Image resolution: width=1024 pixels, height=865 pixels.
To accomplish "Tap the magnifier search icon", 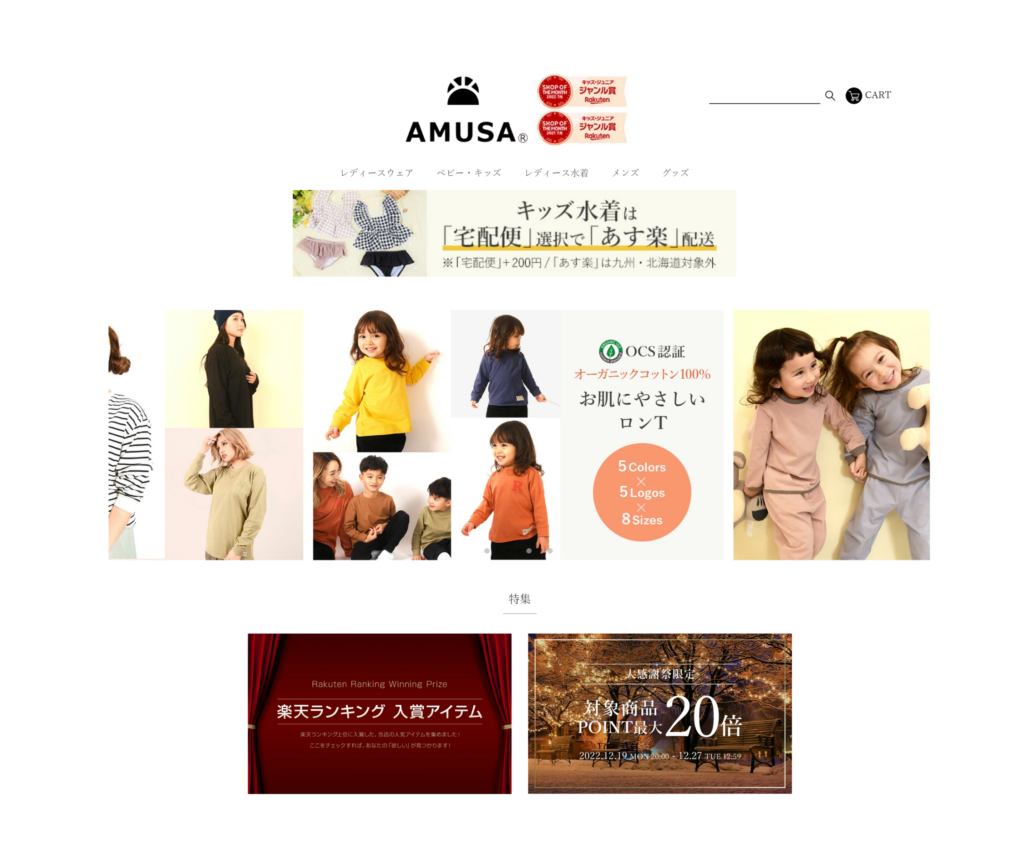I will pyautogui.click(x=830, y=96).
